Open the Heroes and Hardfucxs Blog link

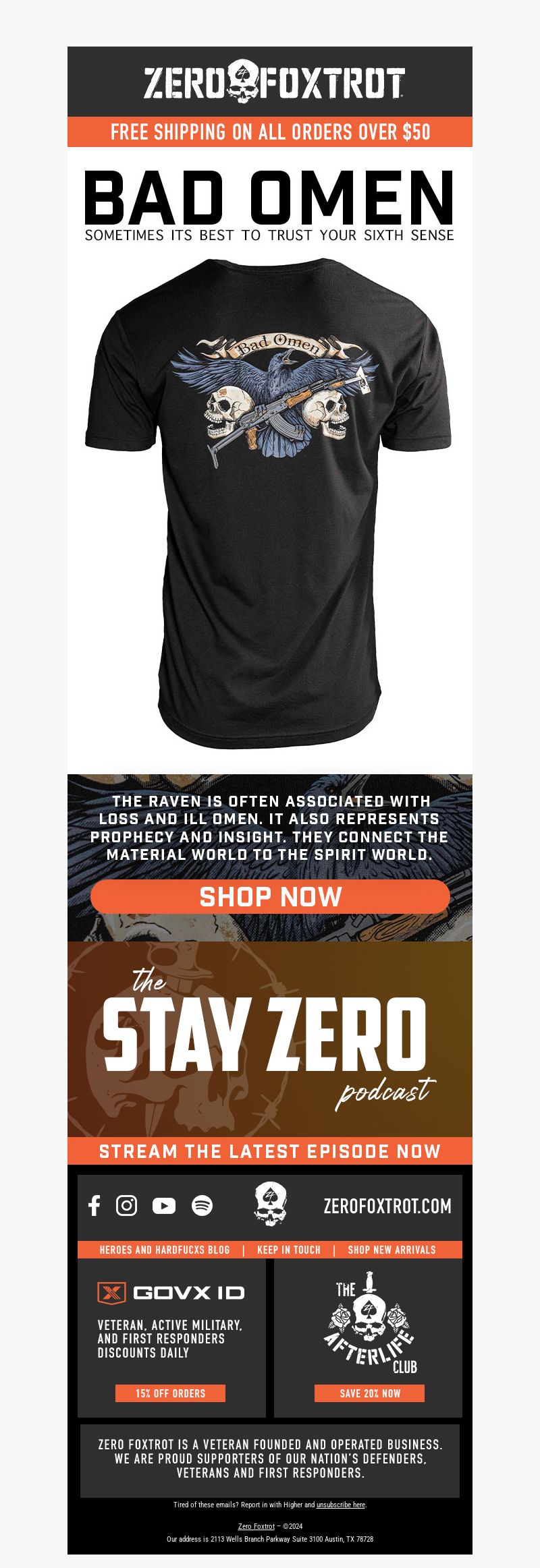[x=165, y=1250]
